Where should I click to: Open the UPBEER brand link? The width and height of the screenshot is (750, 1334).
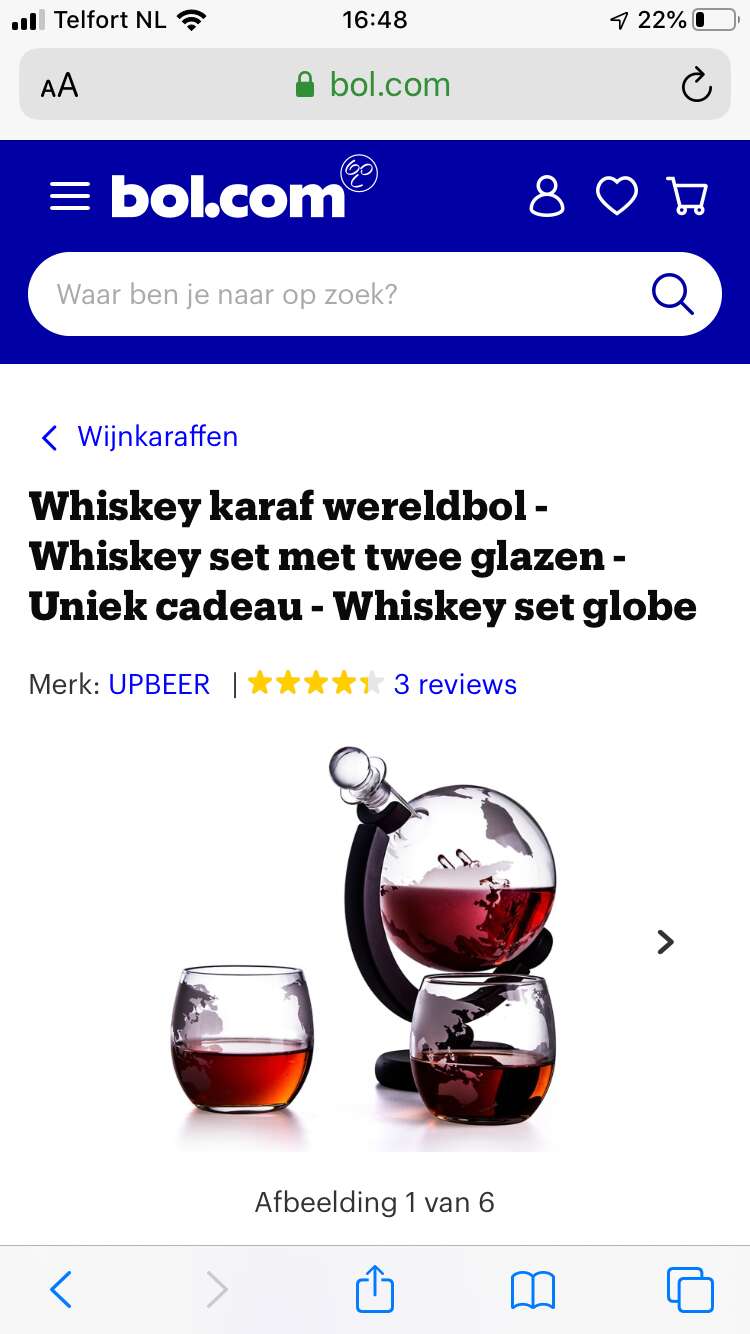tap(159, 685)
